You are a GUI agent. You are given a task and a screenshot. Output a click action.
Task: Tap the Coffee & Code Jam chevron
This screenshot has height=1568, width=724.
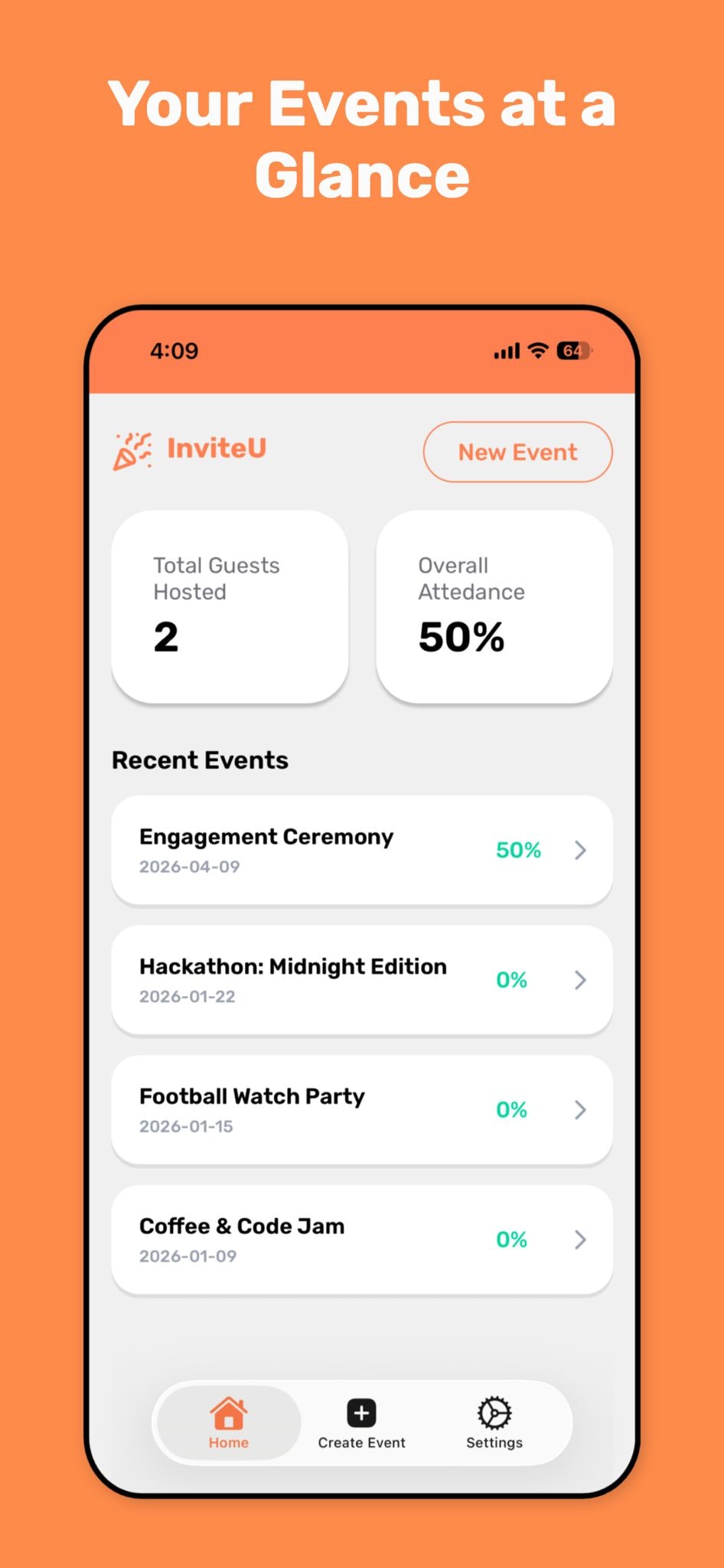pyautogui.click(x=582, y=1240)
